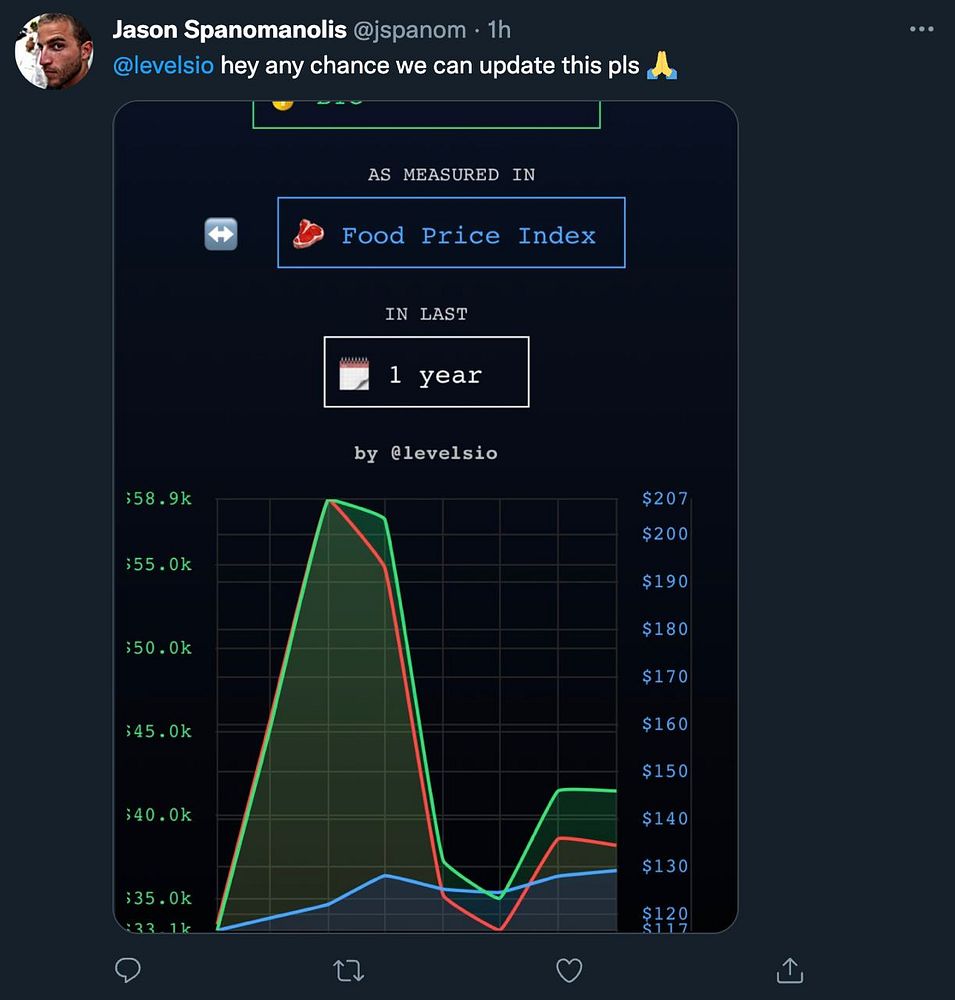Open the tweet's more options menu

point(921,30)
